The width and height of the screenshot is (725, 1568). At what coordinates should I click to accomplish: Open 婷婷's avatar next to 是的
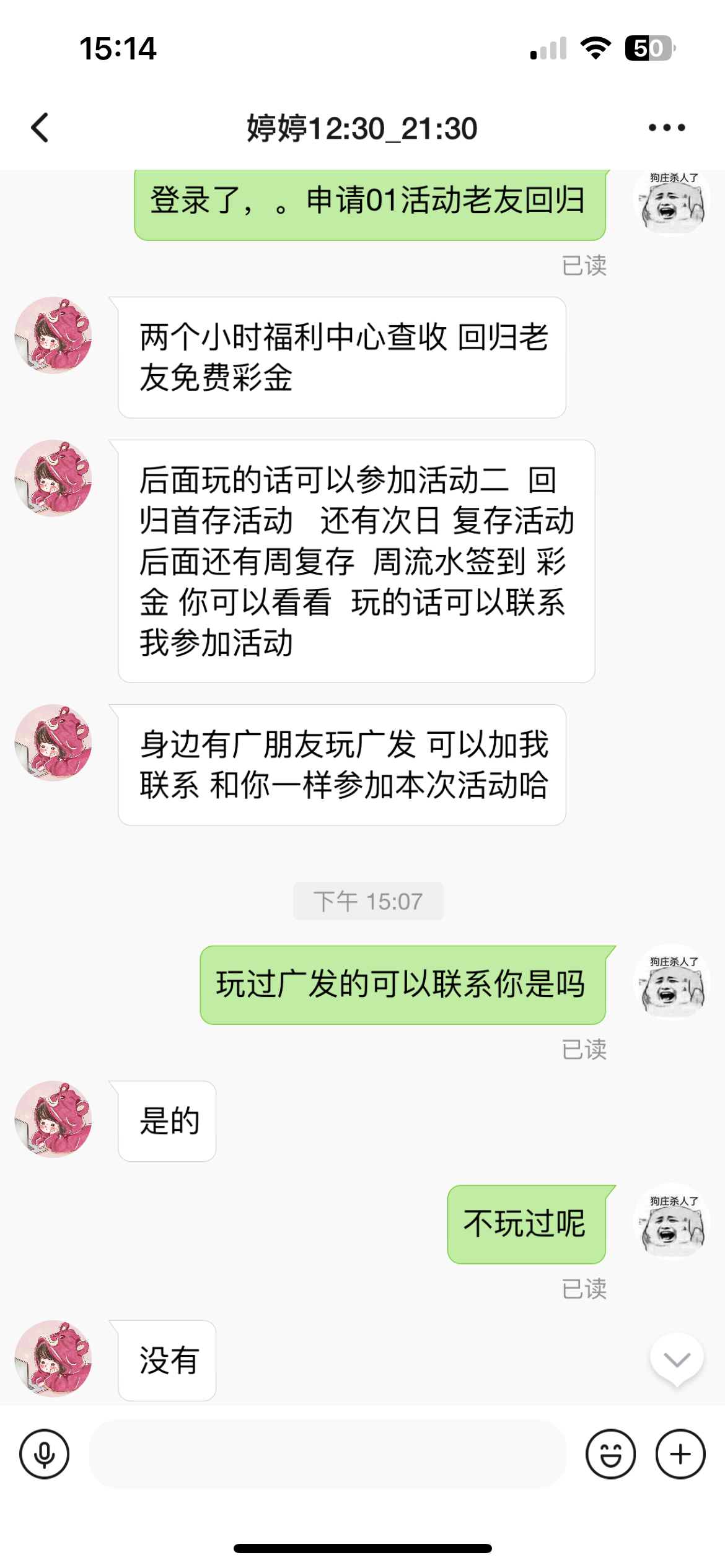click(53, 1119)
